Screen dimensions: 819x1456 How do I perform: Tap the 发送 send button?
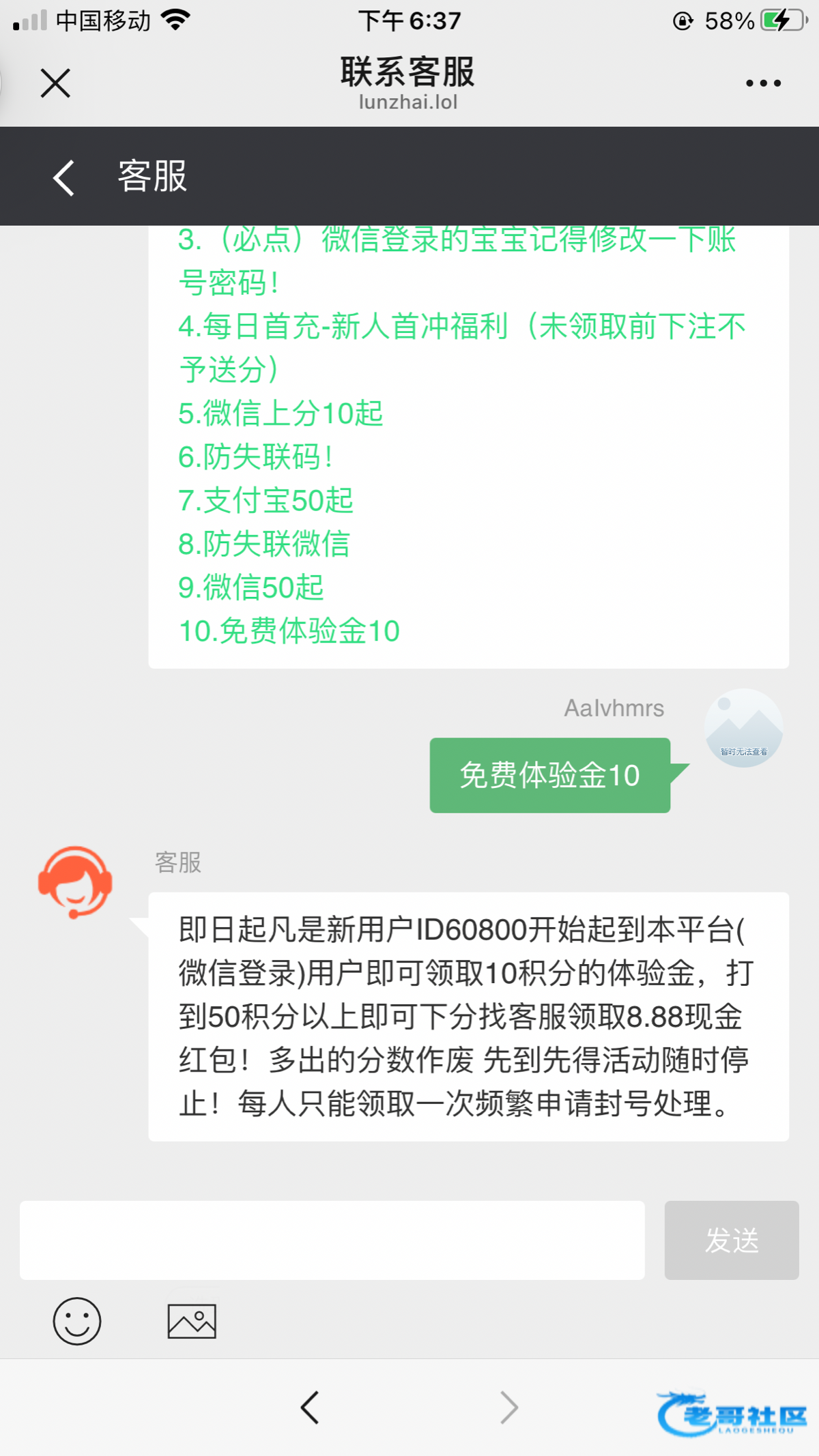pos(731,1240)
